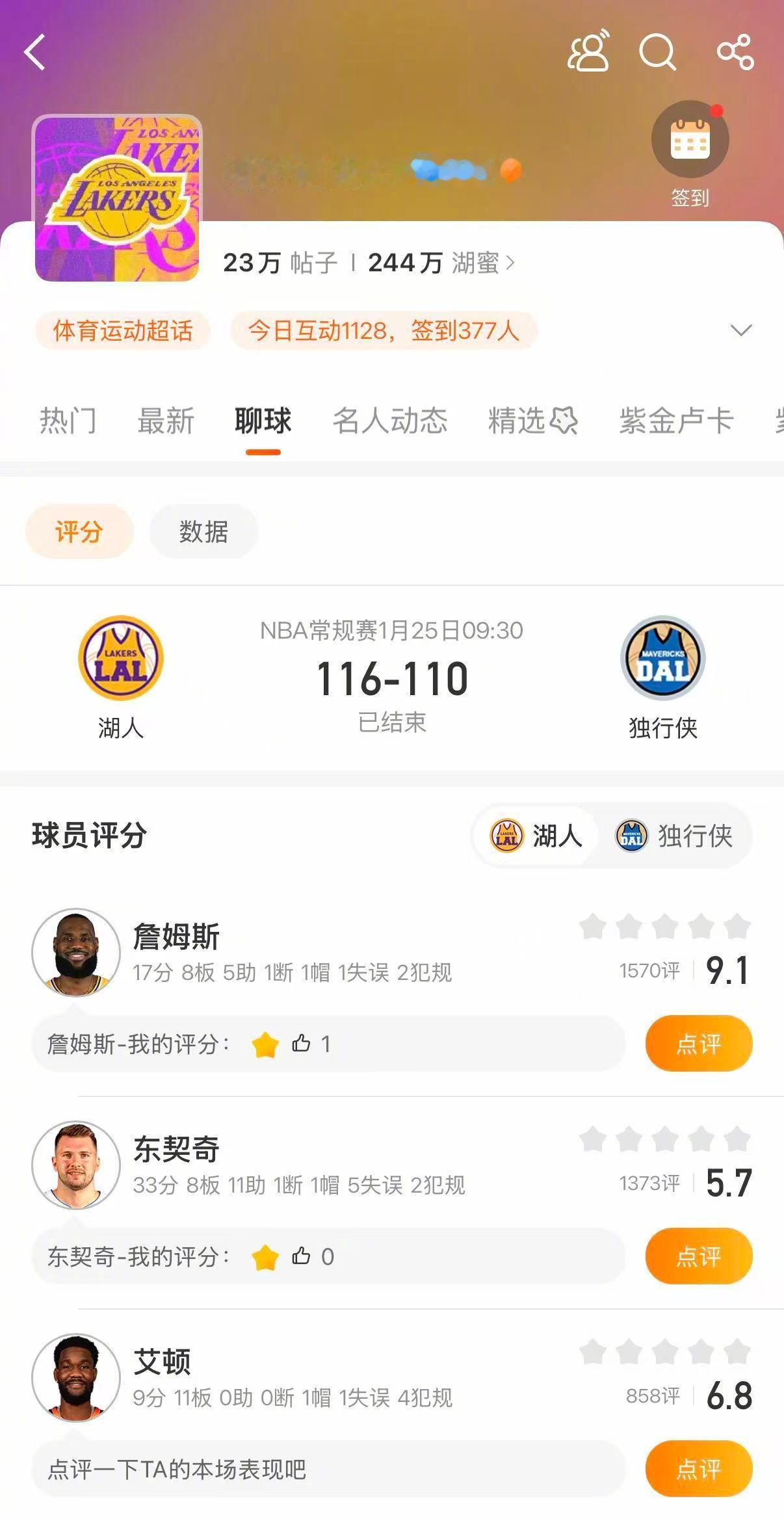Click the Mavericks team logo in the score card

click(x=661, y=659)
